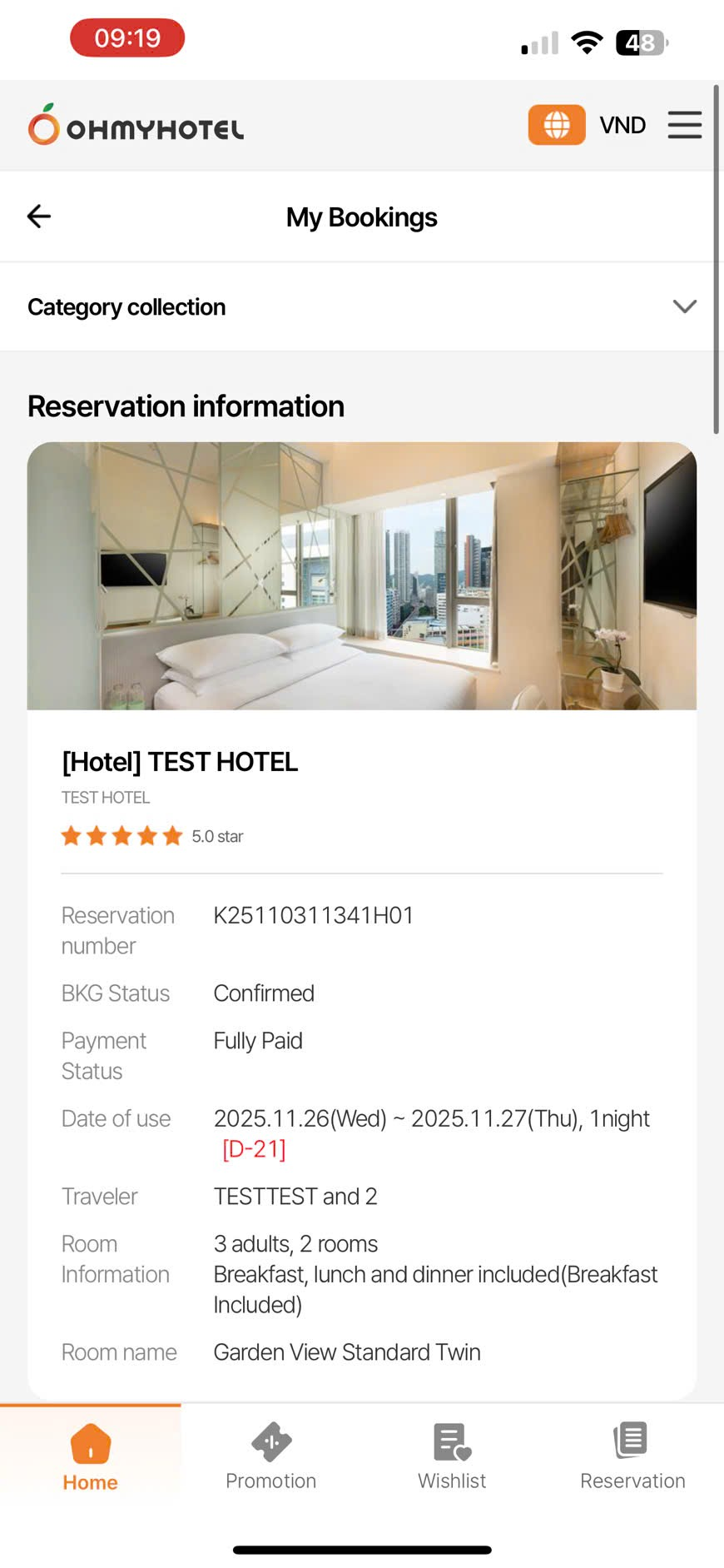Screen dimensions: 724x1568
Task: Change language with the globe button
Action: 557,125
